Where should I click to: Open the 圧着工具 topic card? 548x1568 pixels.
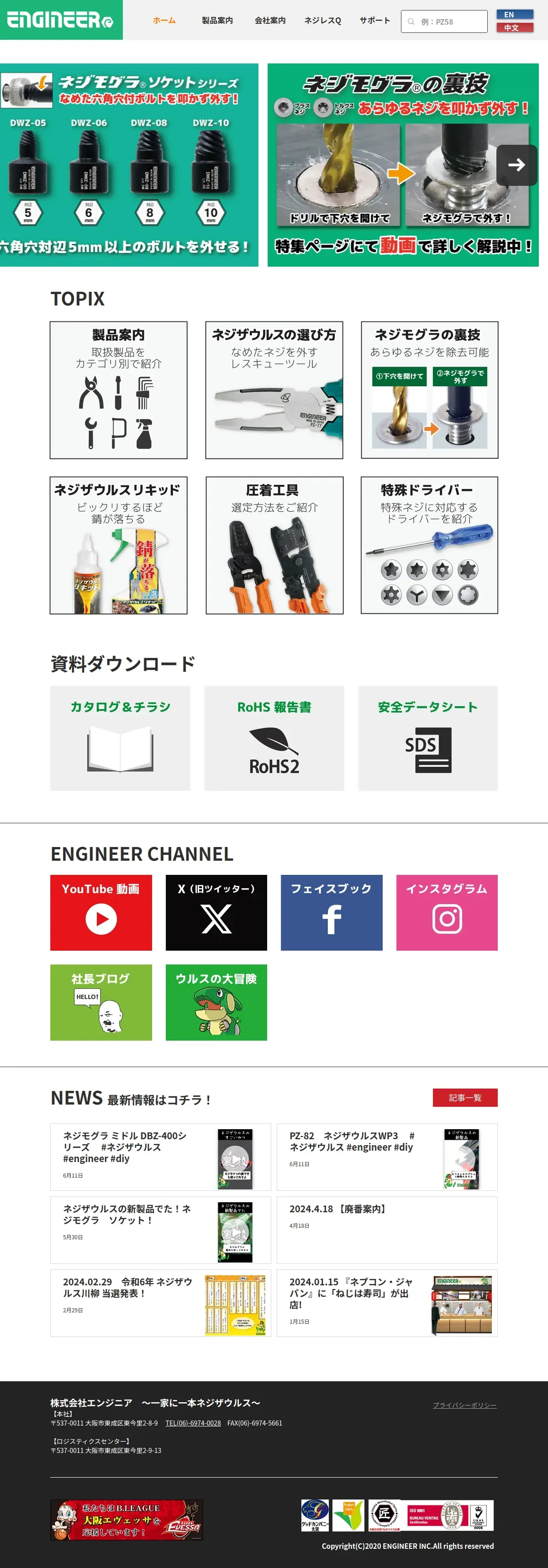[274, 545]
